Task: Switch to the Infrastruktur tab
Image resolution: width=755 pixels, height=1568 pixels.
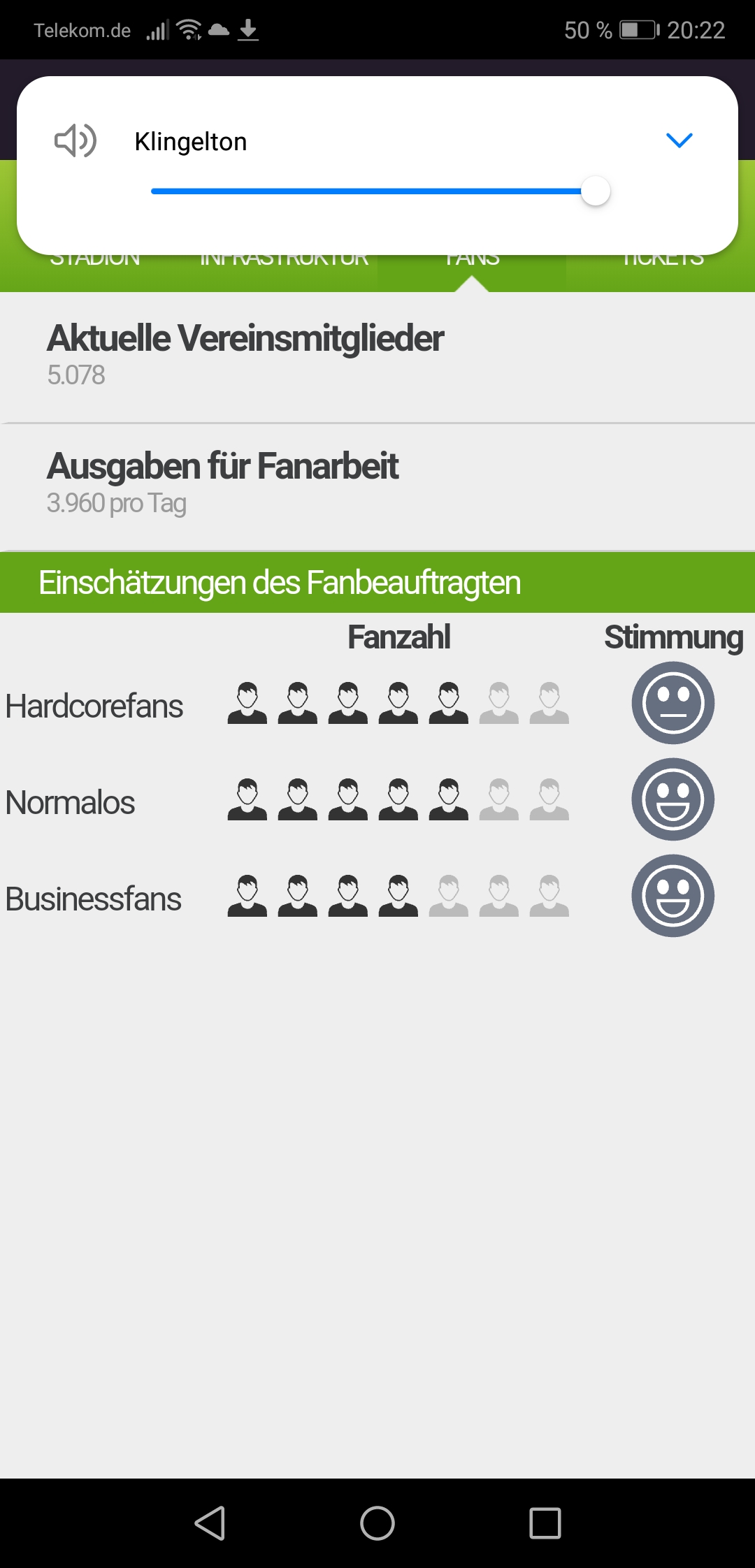Action: coord(284,268)
